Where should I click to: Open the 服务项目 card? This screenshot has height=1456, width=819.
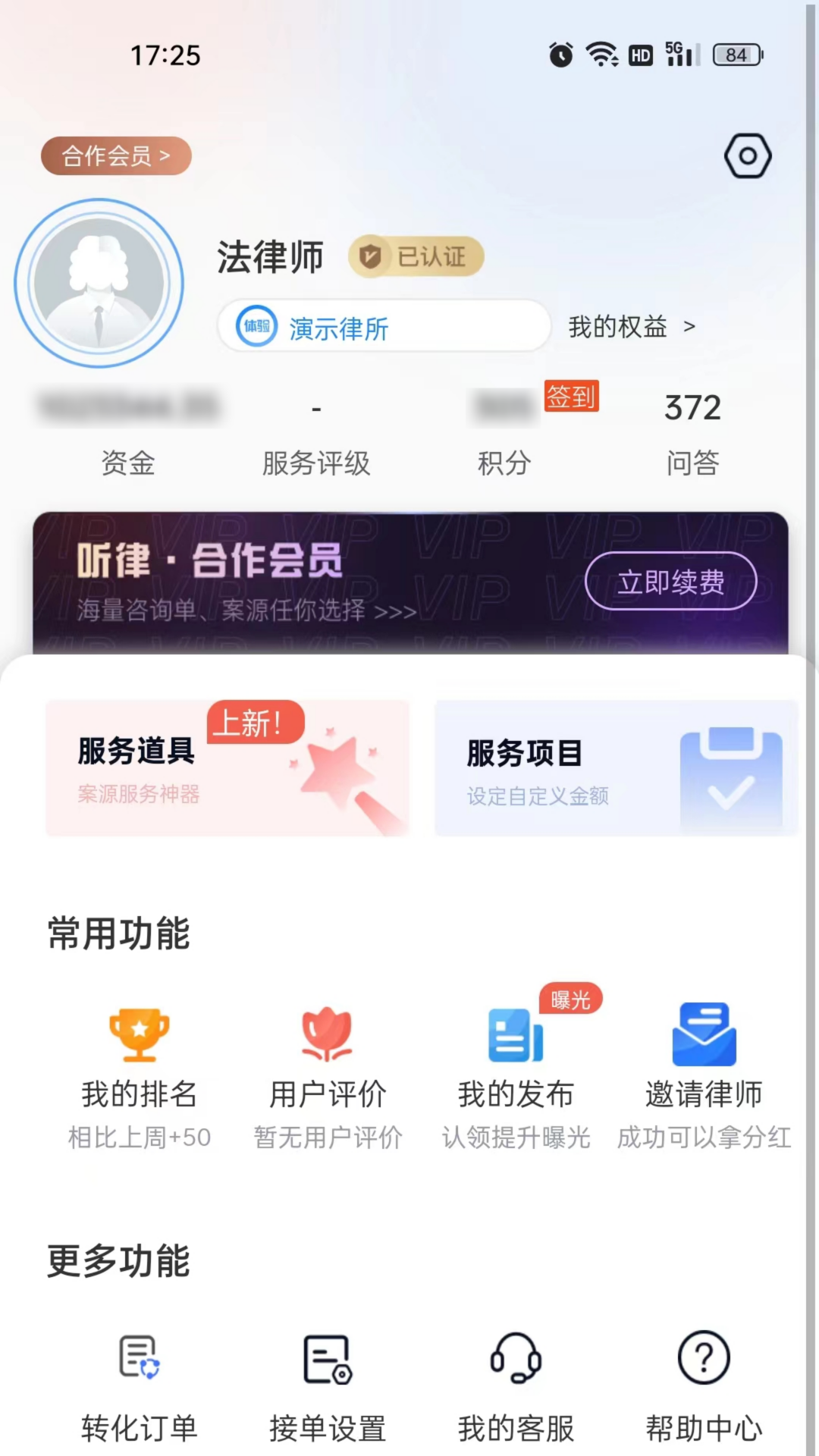[x=615, y=768]
